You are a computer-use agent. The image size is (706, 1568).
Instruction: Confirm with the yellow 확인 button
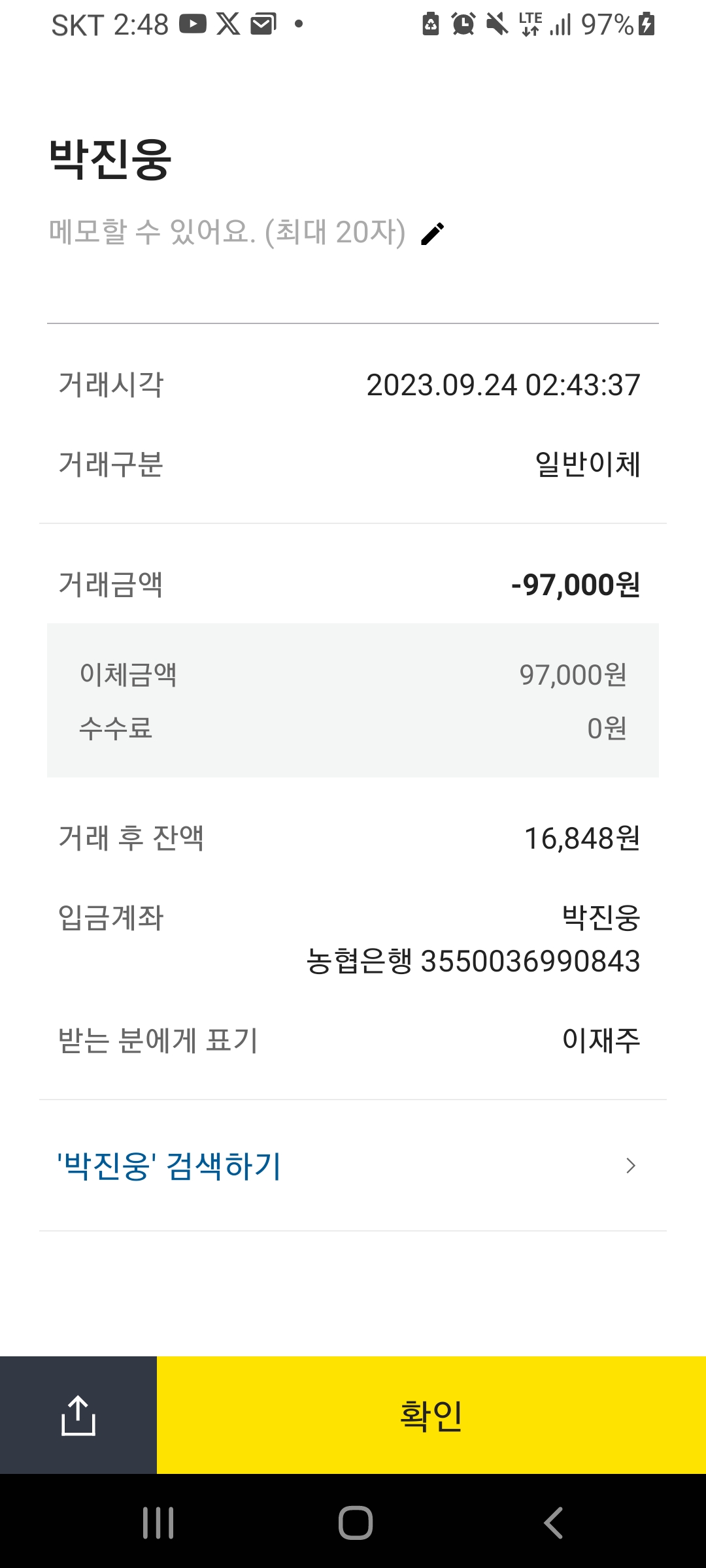tap(431, 1415)
